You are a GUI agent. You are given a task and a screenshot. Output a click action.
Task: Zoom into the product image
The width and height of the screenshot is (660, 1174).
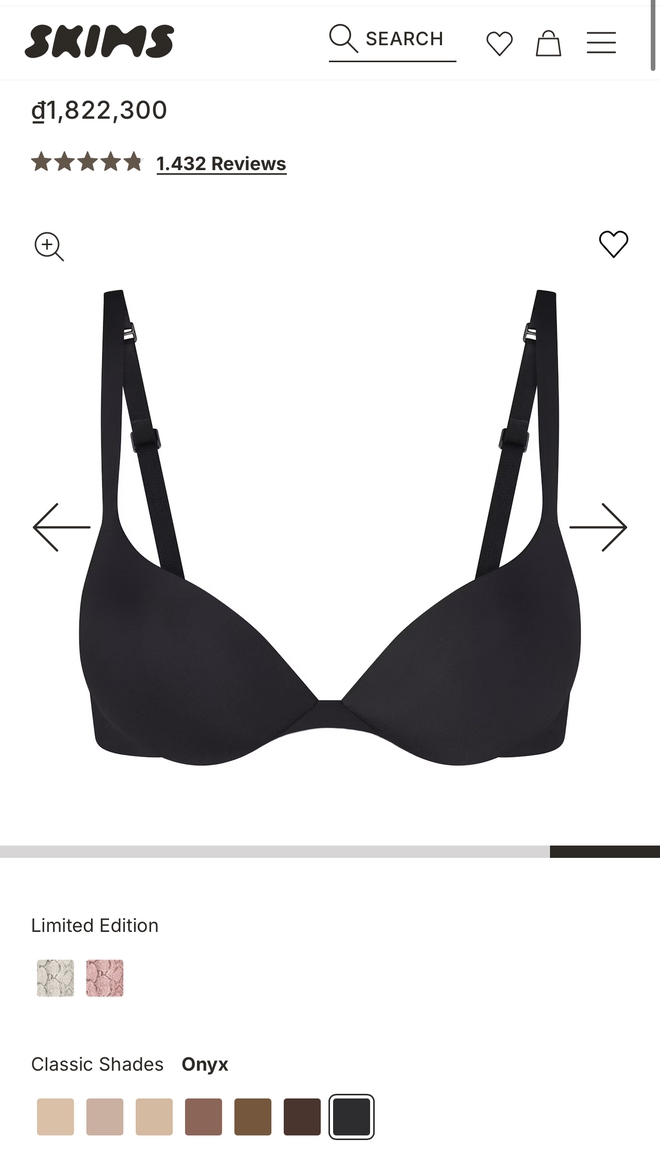(49, 246)
